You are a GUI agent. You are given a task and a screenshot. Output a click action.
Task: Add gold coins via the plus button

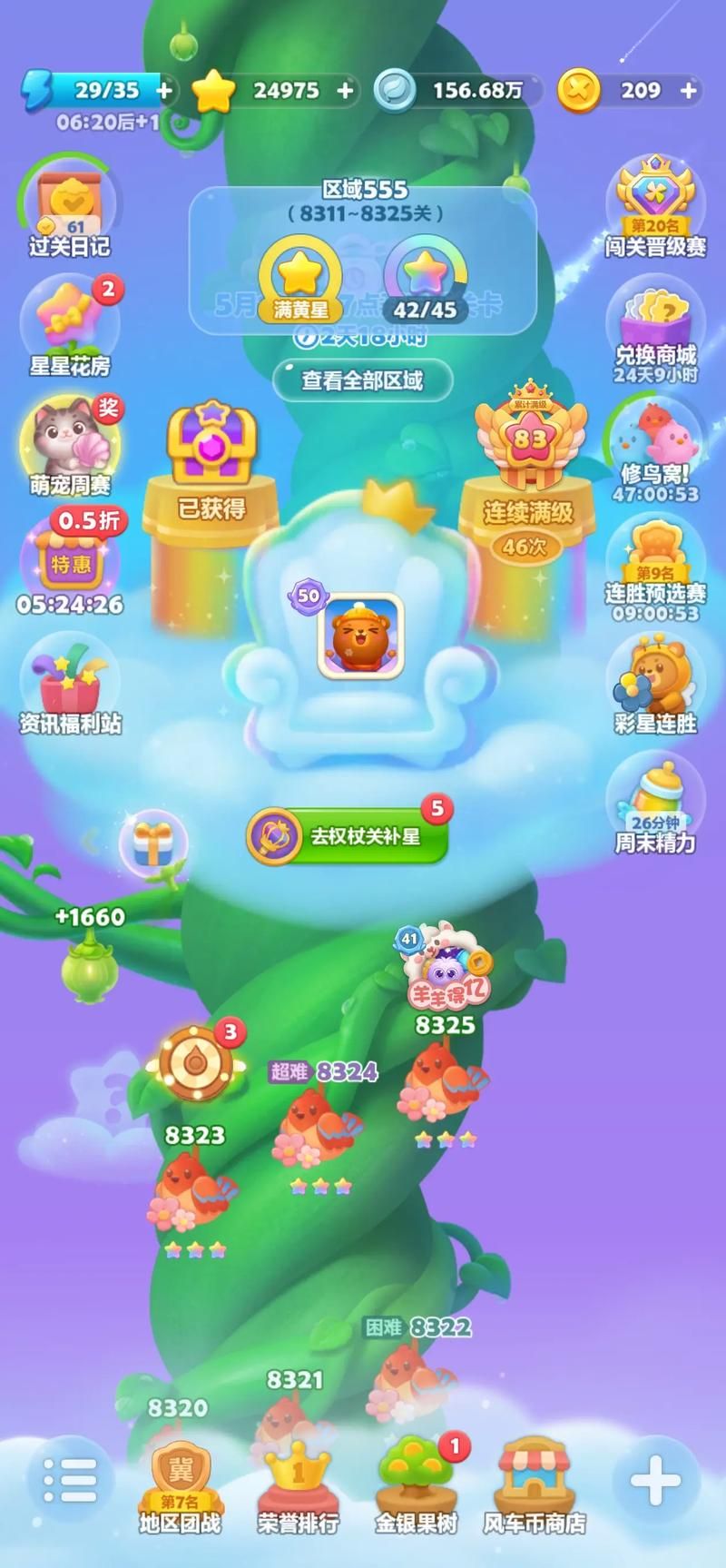coord(689,90)
